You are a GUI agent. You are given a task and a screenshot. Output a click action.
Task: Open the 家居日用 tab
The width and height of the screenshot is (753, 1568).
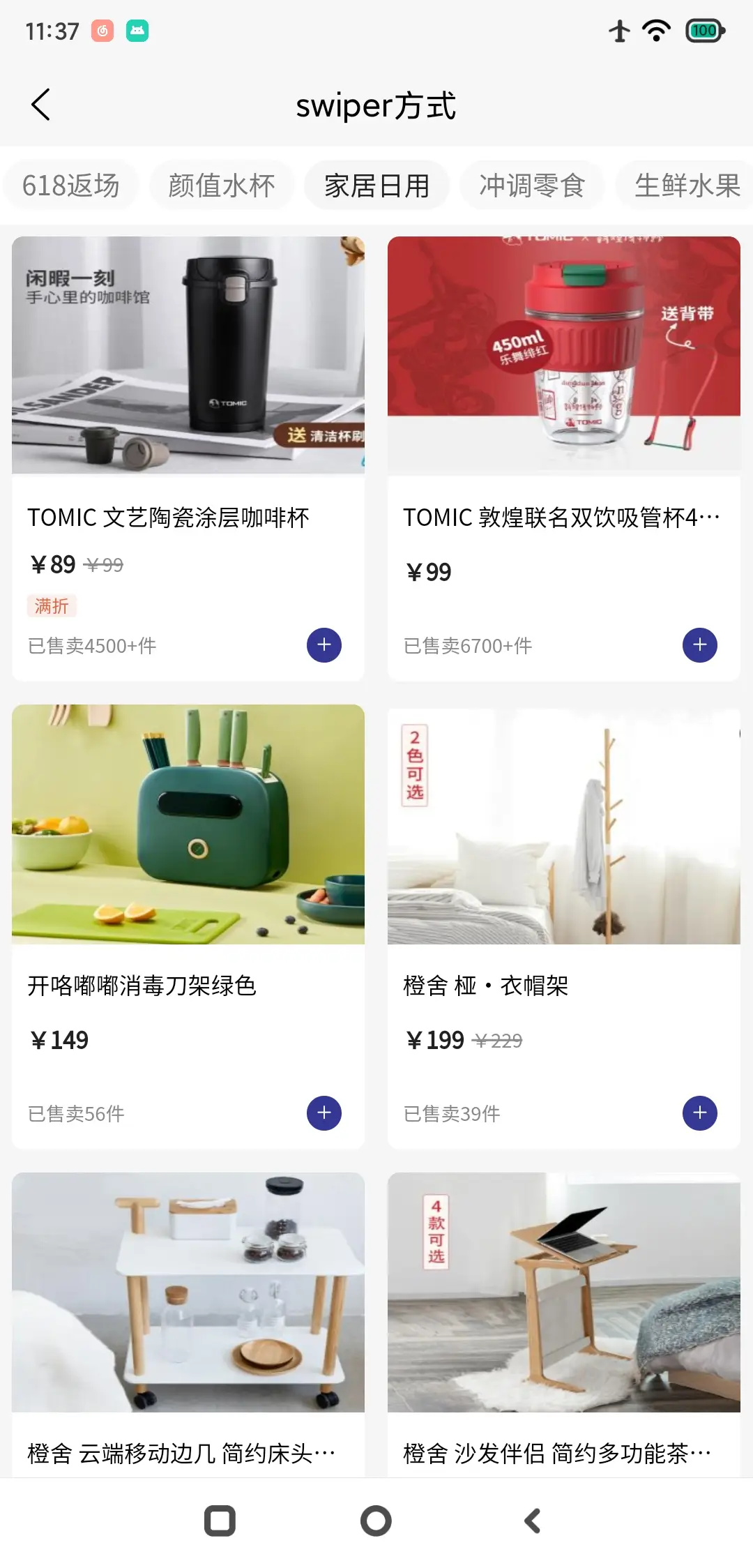coord(376,186)
